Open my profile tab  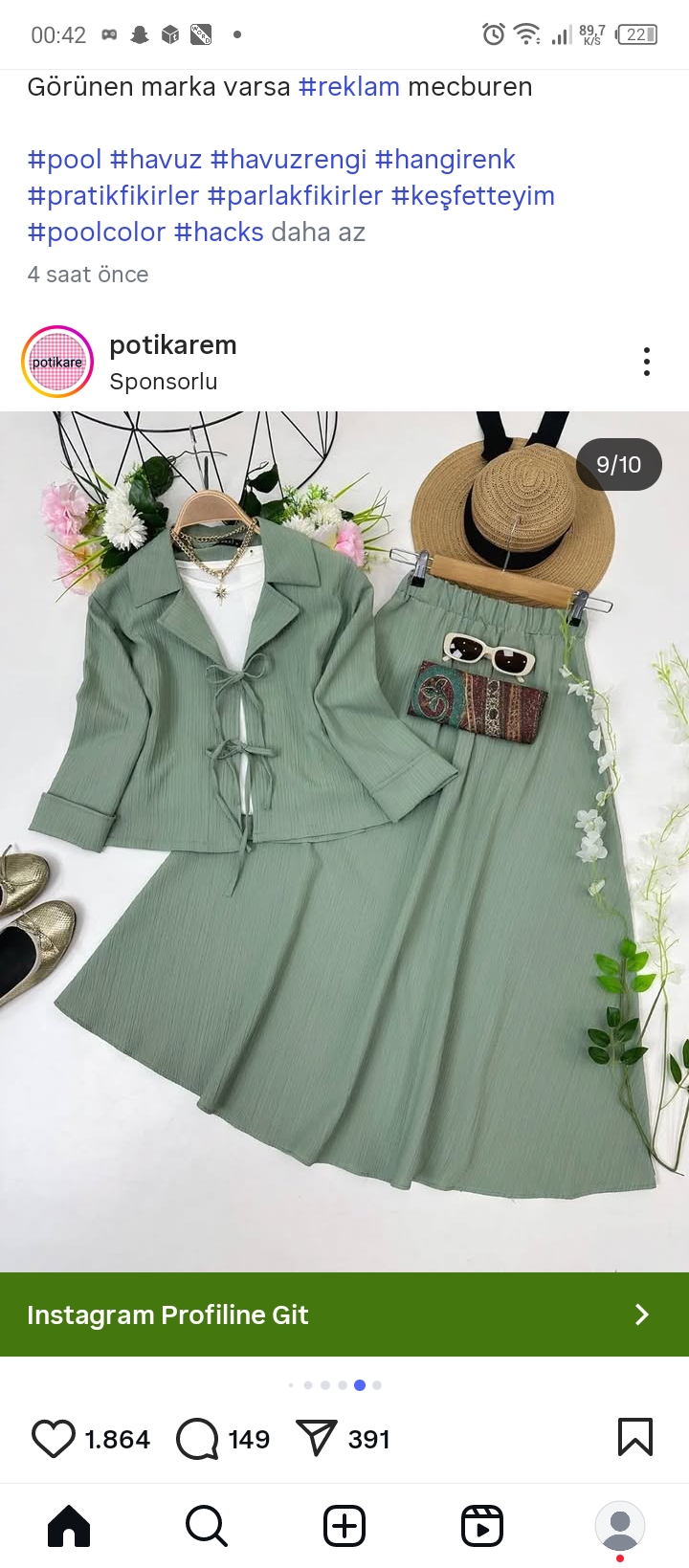[620, 1526]
